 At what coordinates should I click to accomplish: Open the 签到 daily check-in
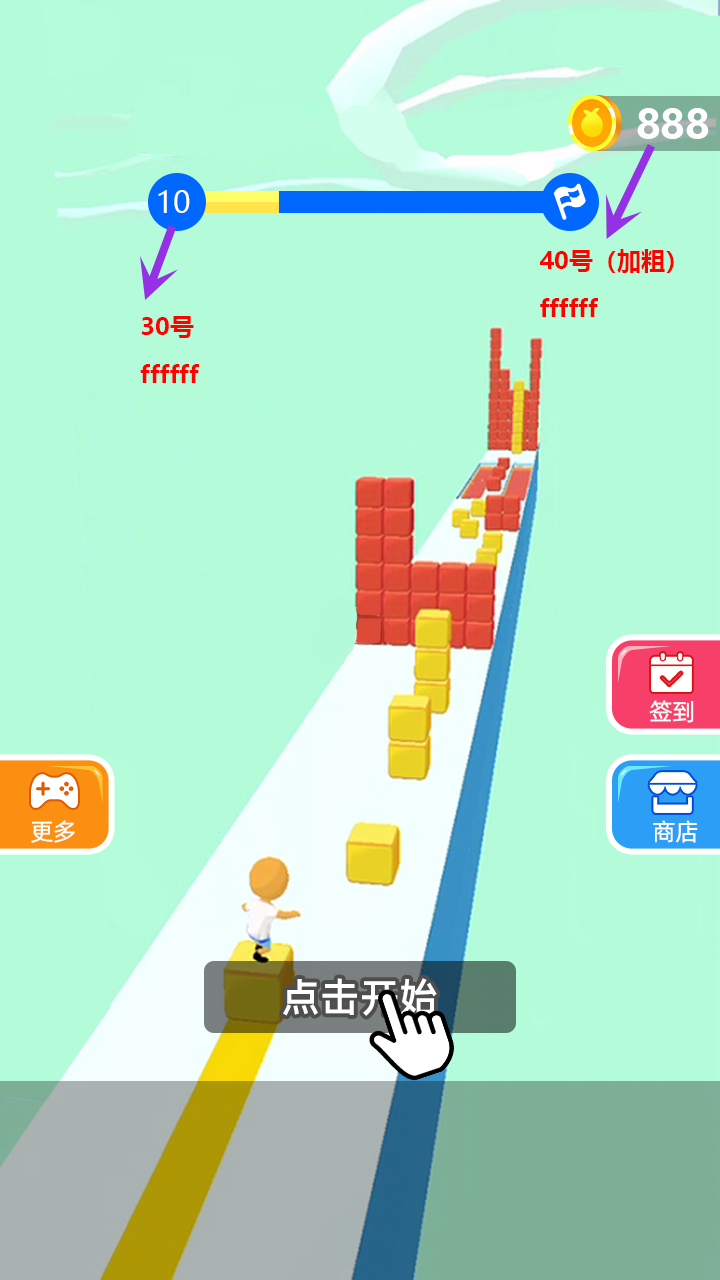pos(668,686)
